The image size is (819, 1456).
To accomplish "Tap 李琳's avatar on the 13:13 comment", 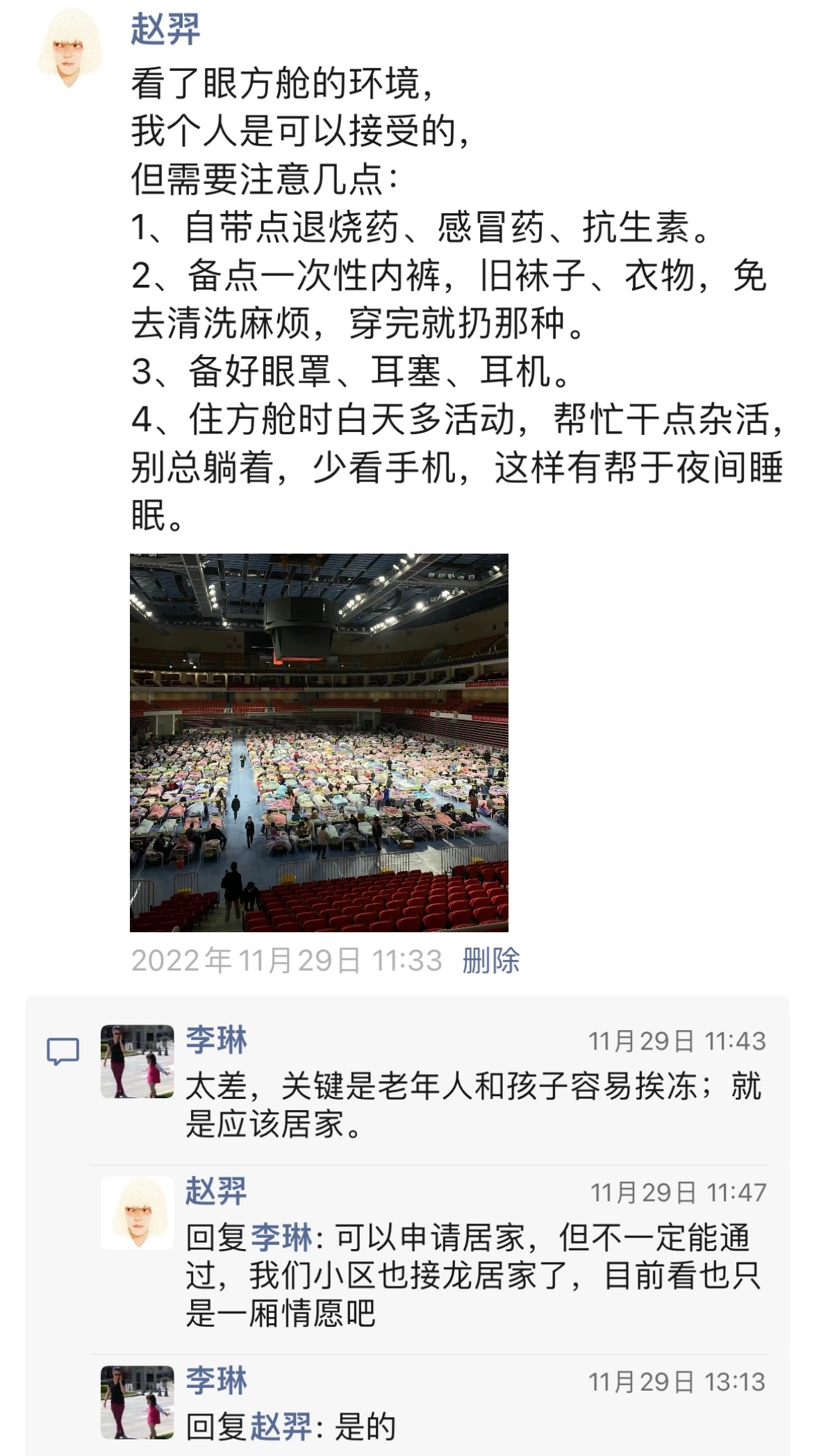I will [x=137, y=1402].
